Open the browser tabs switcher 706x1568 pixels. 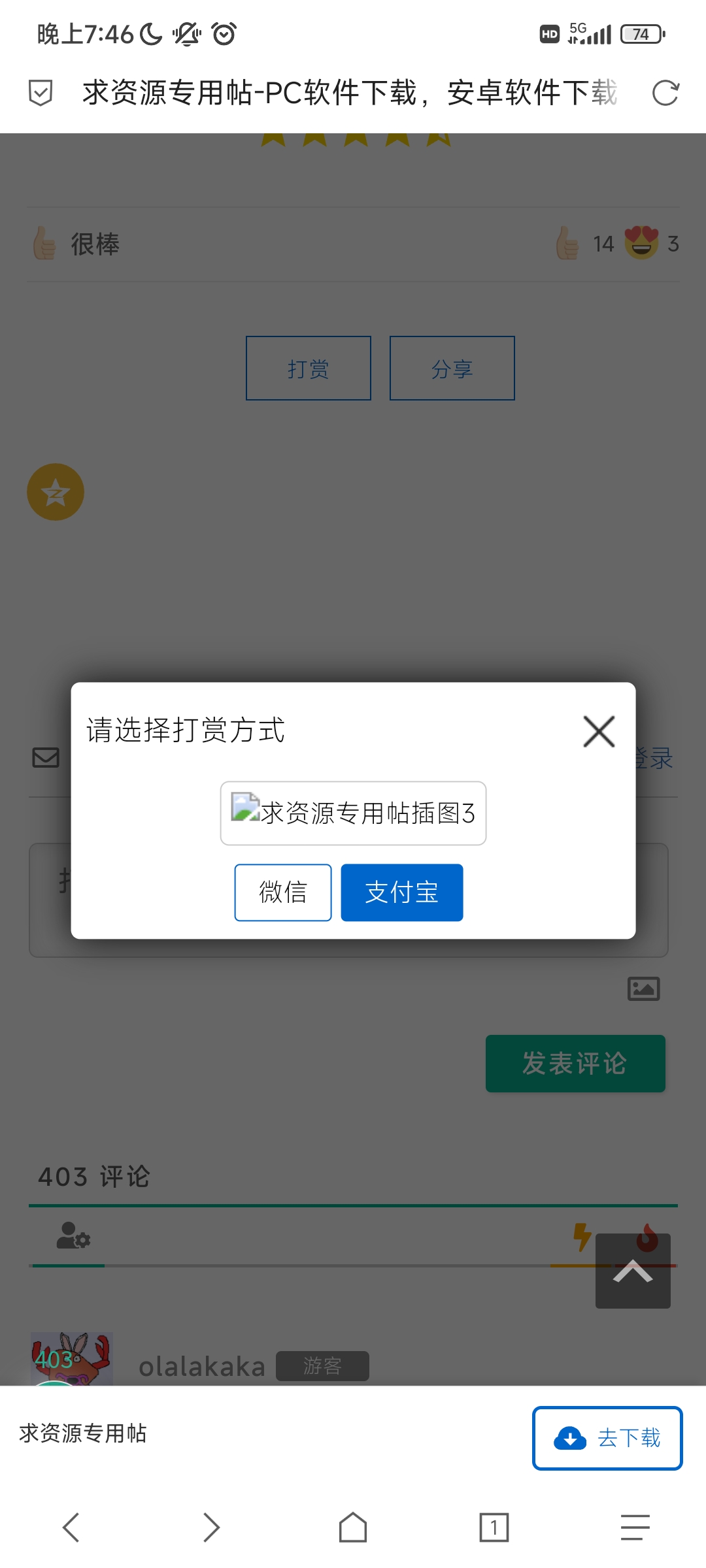pos(494,1527)
